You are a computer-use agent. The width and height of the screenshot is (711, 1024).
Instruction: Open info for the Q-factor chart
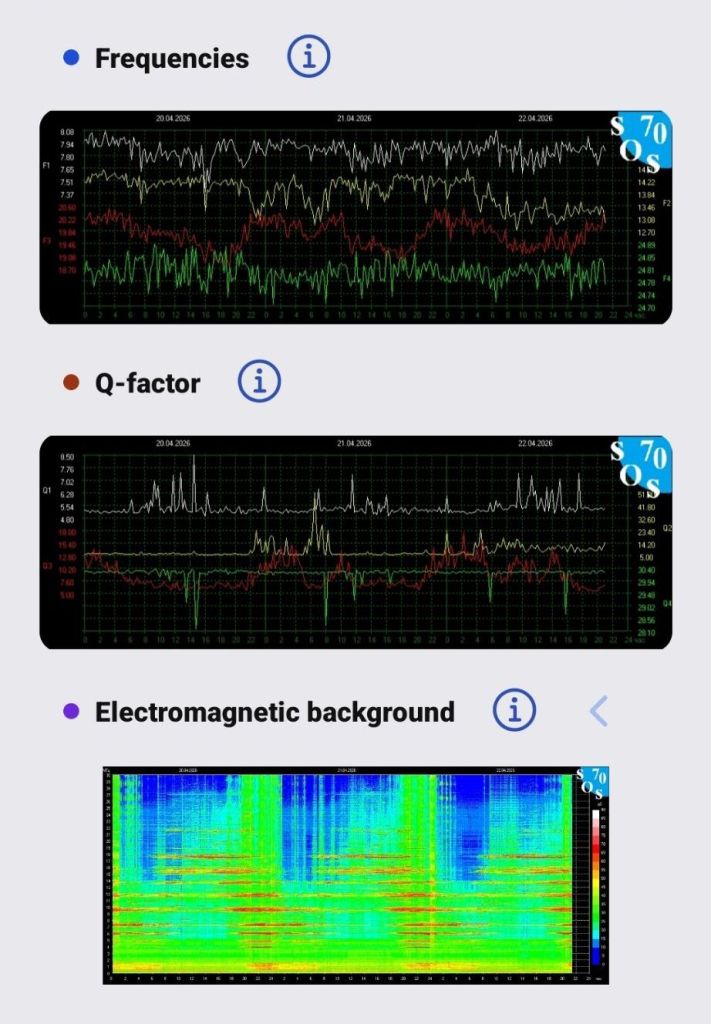click(259, 382)
